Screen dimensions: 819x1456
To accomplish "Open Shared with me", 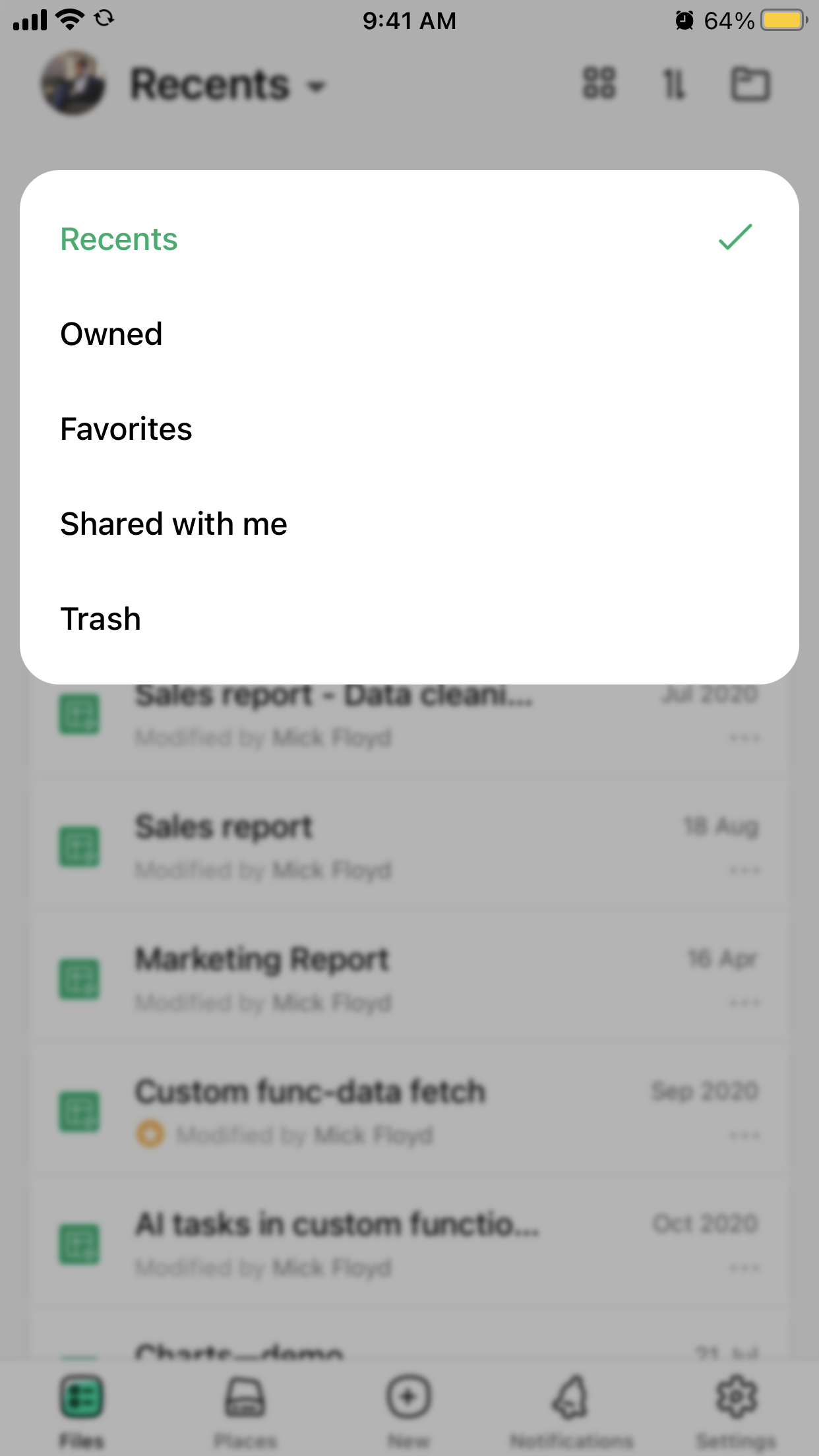I will [x=173, y=524].
